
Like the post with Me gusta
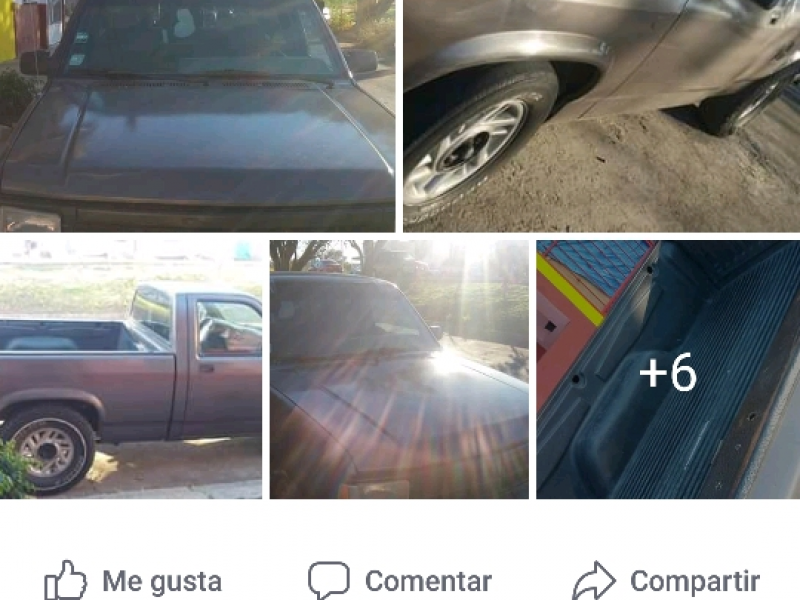[x=134, y=581]
